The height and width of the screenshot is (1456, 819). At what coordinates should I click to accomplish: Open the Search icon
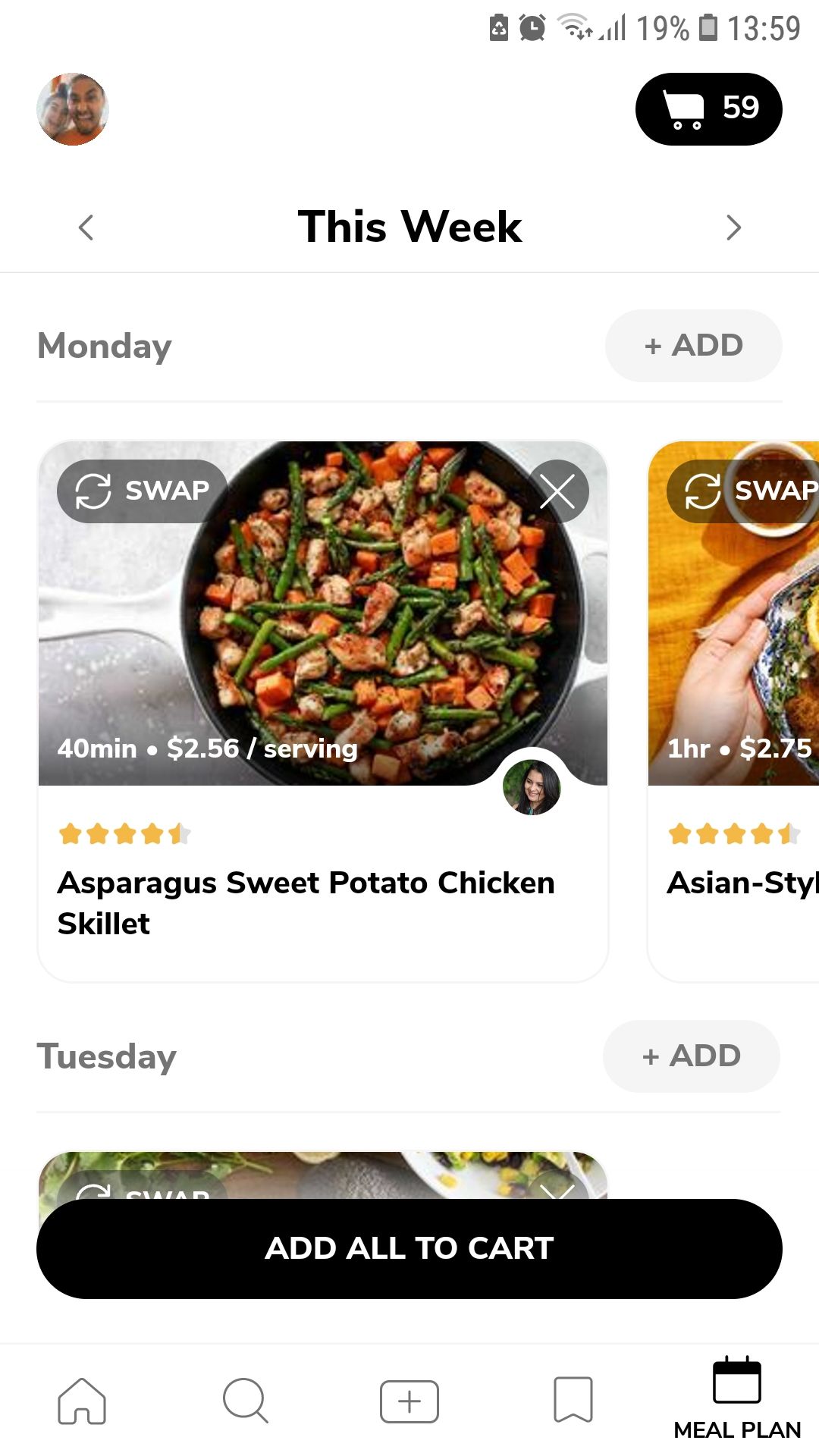(246, 1401)
